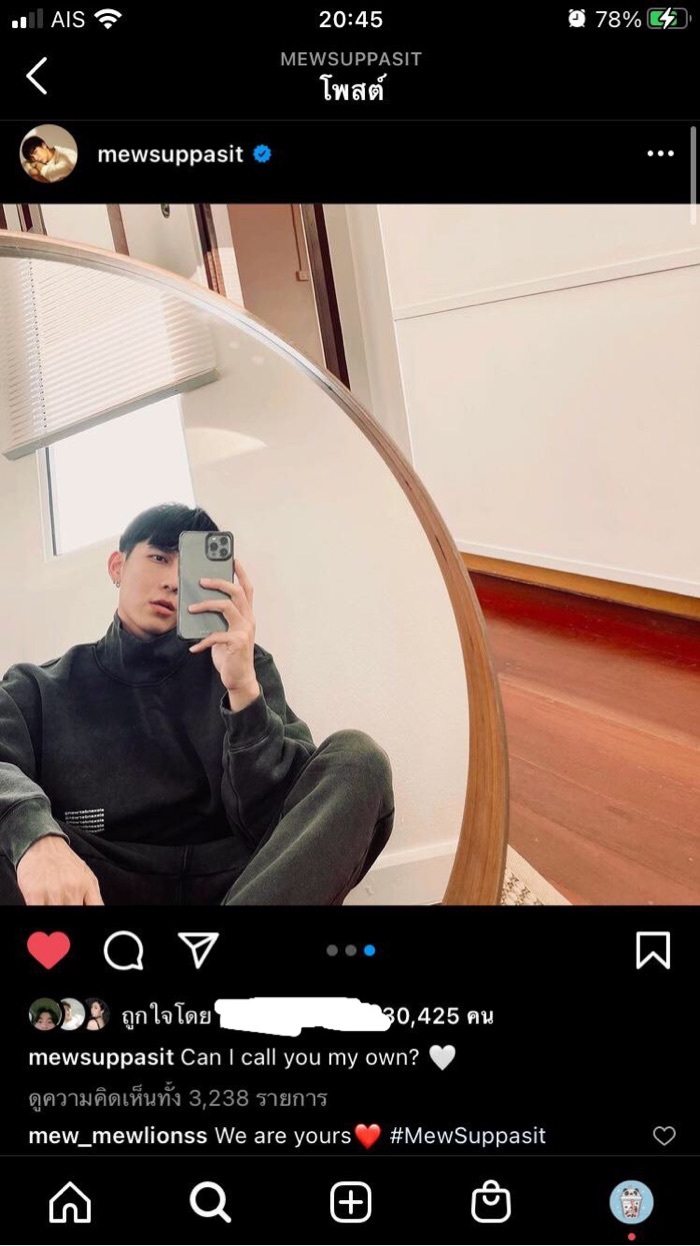
Task: Open the mewsuppasit username in post header
Action: (x=170, y=155)
